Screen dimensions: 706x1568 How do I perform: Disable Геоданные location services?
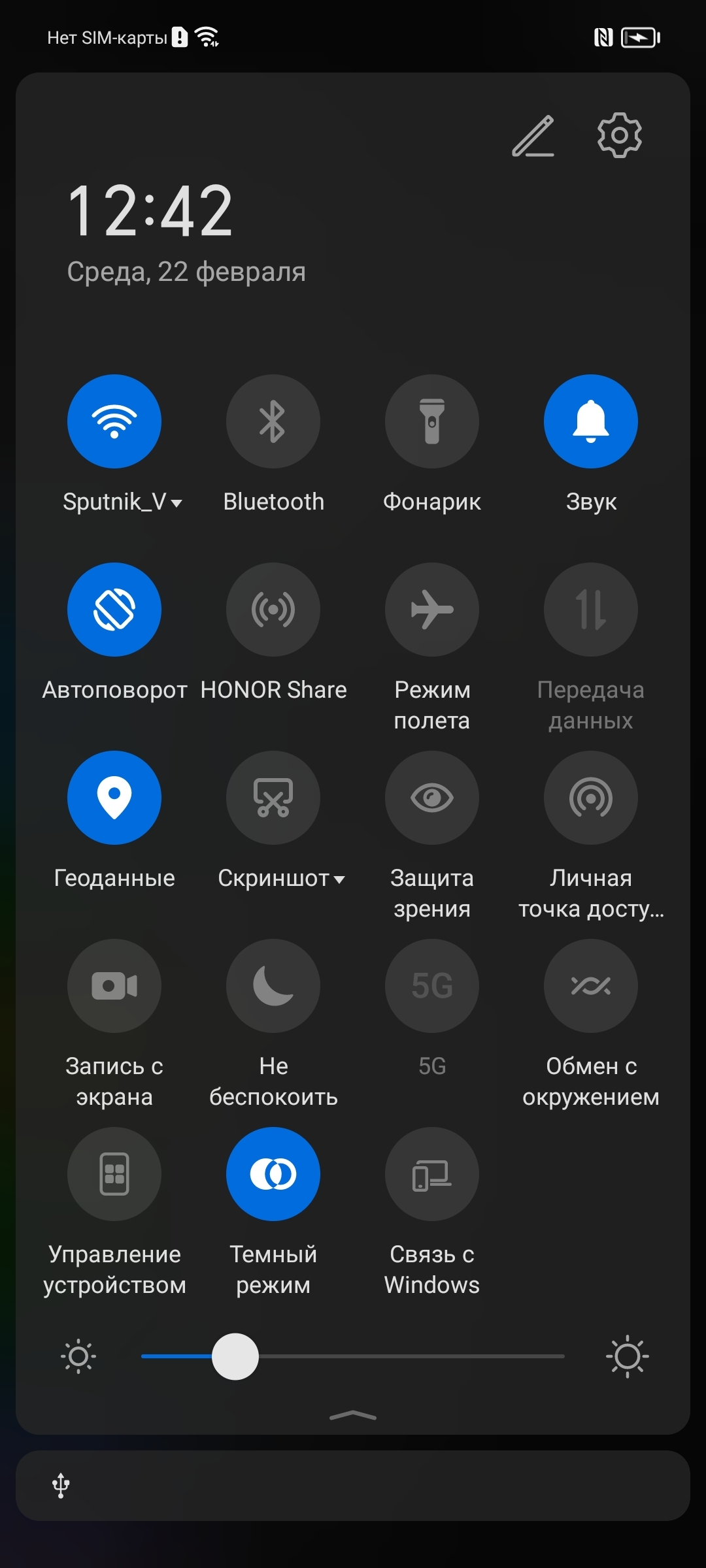click(114, 798)
